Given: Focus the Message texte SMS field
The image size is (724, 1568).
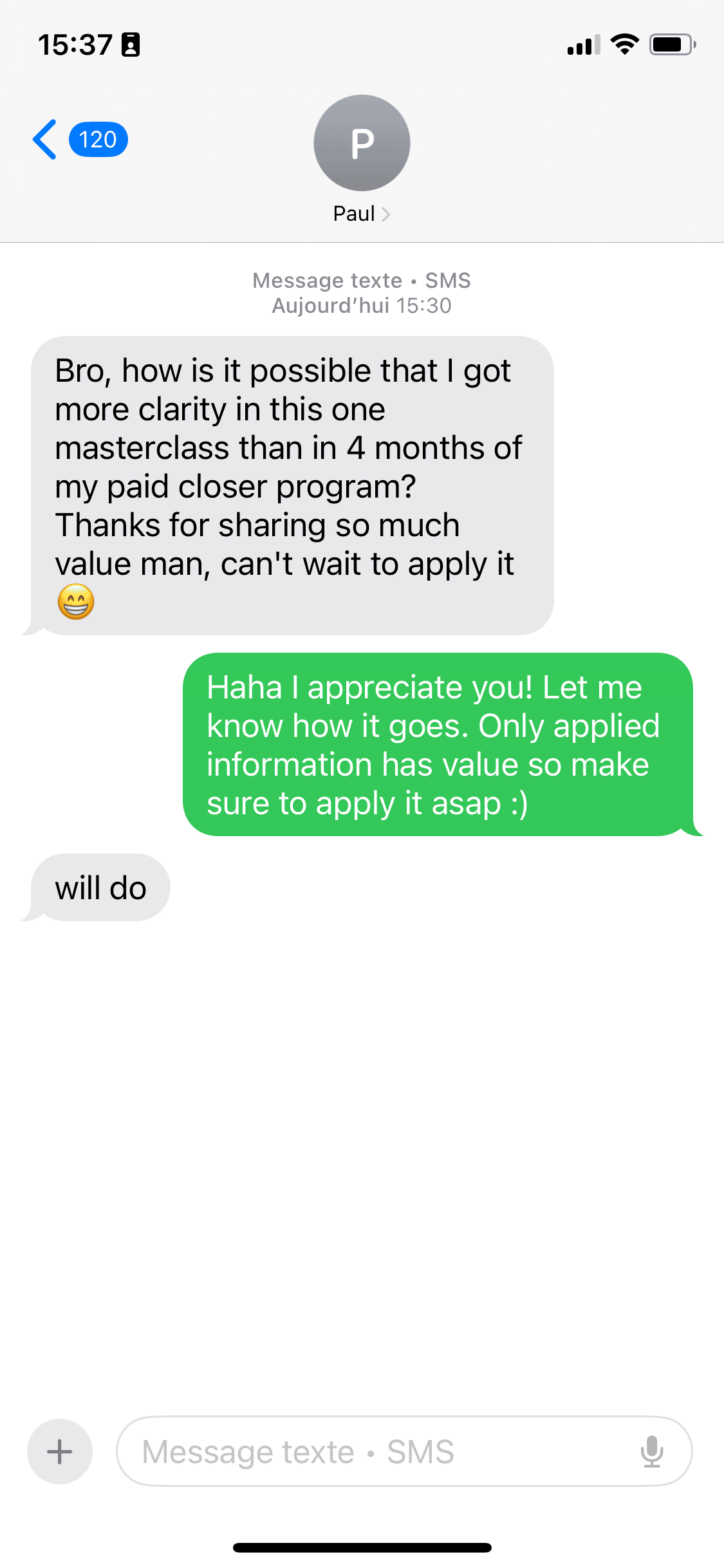Looking at the screenshot, I should coord(373,1451).
